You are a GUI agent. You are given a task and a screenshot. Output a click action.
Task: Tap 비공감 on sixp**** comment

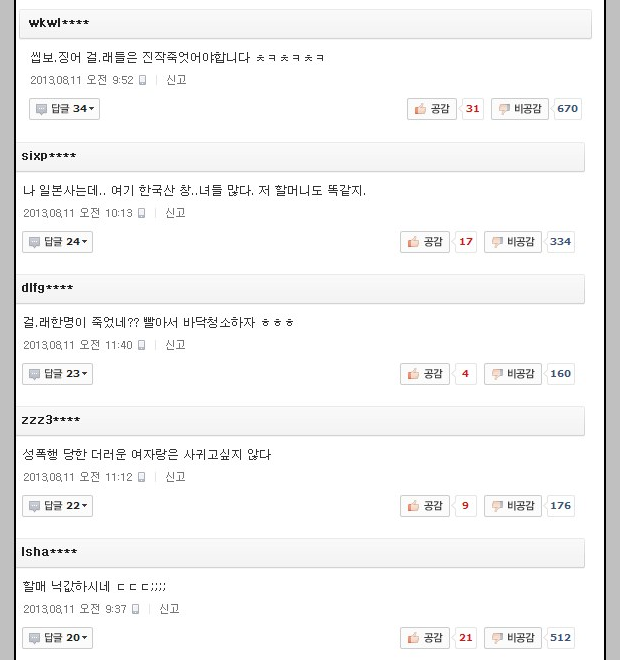click(513, 241)
